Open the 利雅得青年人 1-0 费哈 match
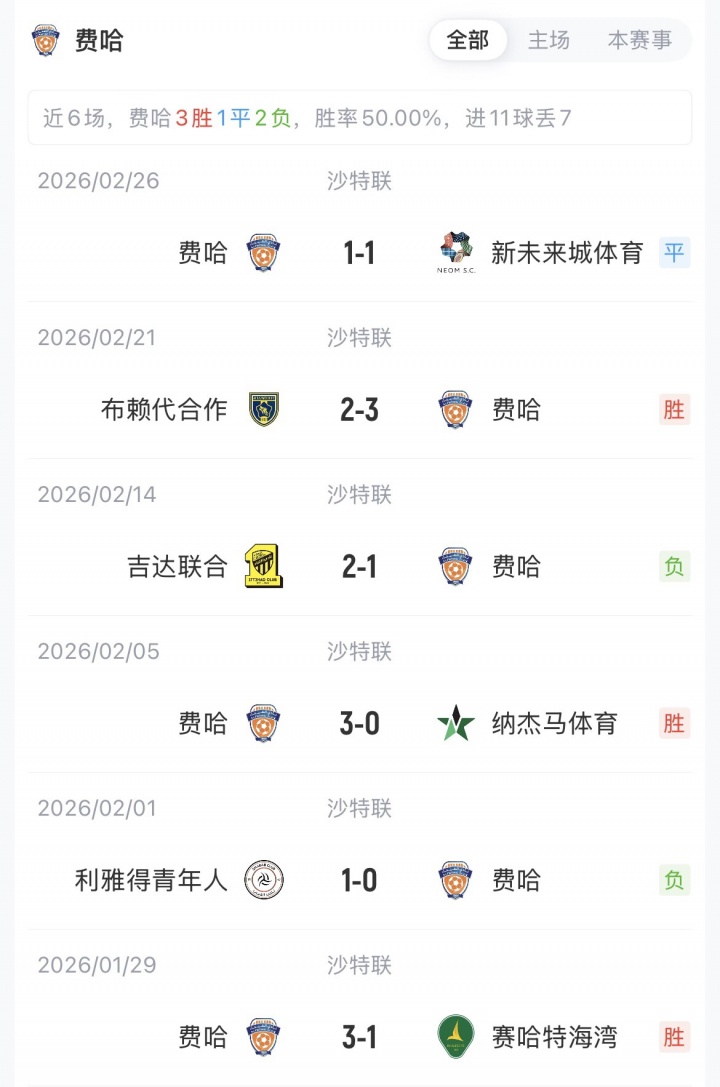Screen dimensions: 720x1087 pyautogui.click(x=360, y=880)
